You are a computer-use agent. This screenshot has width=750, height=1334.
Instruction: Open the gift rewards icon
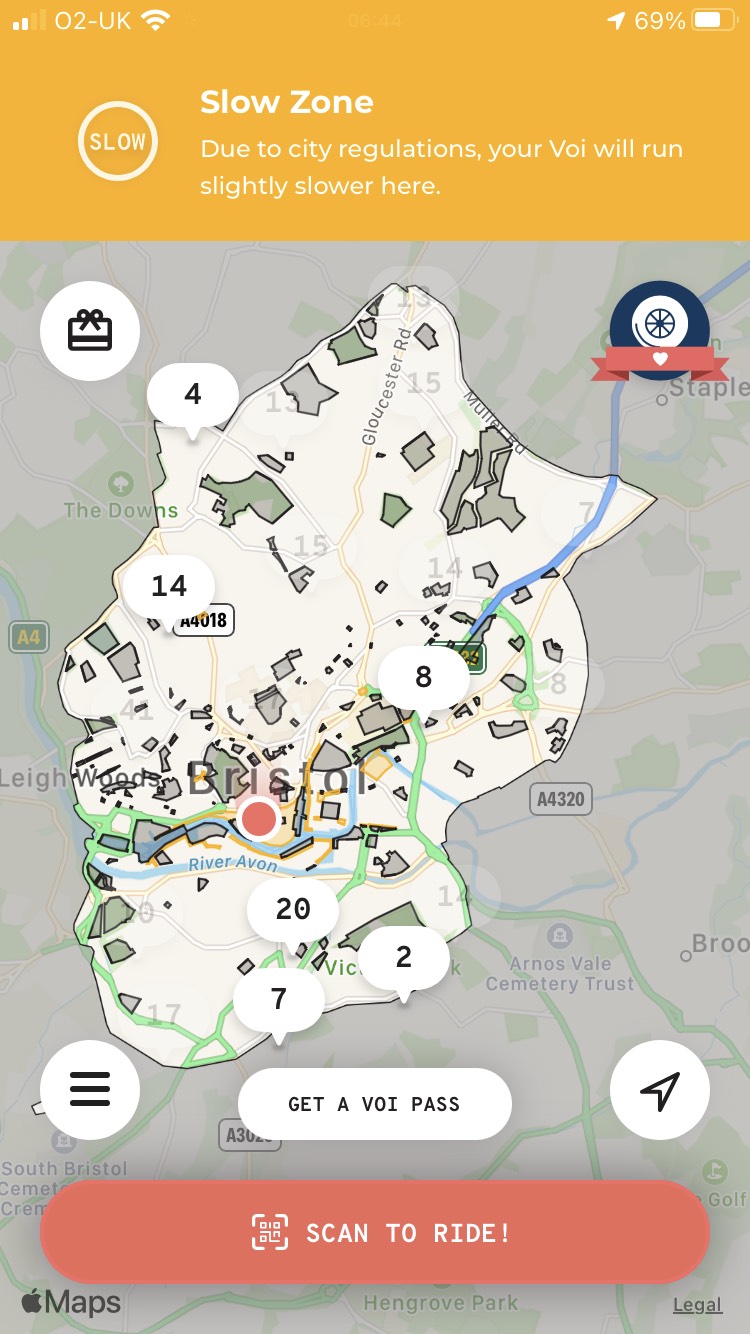(x=90, y=331)
